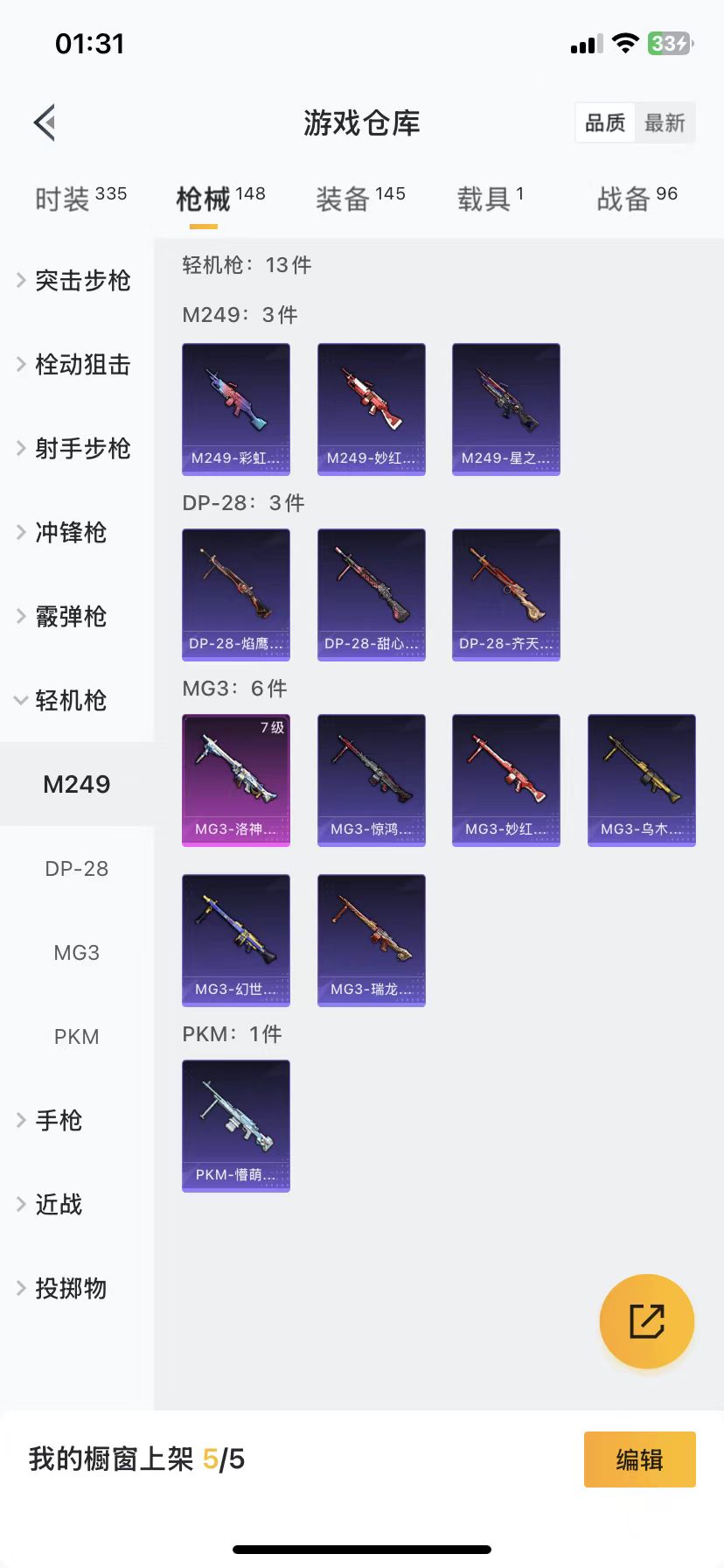Switch to the 时装 tab
The width and height of the screenshot is (724, 1568).
80,199
